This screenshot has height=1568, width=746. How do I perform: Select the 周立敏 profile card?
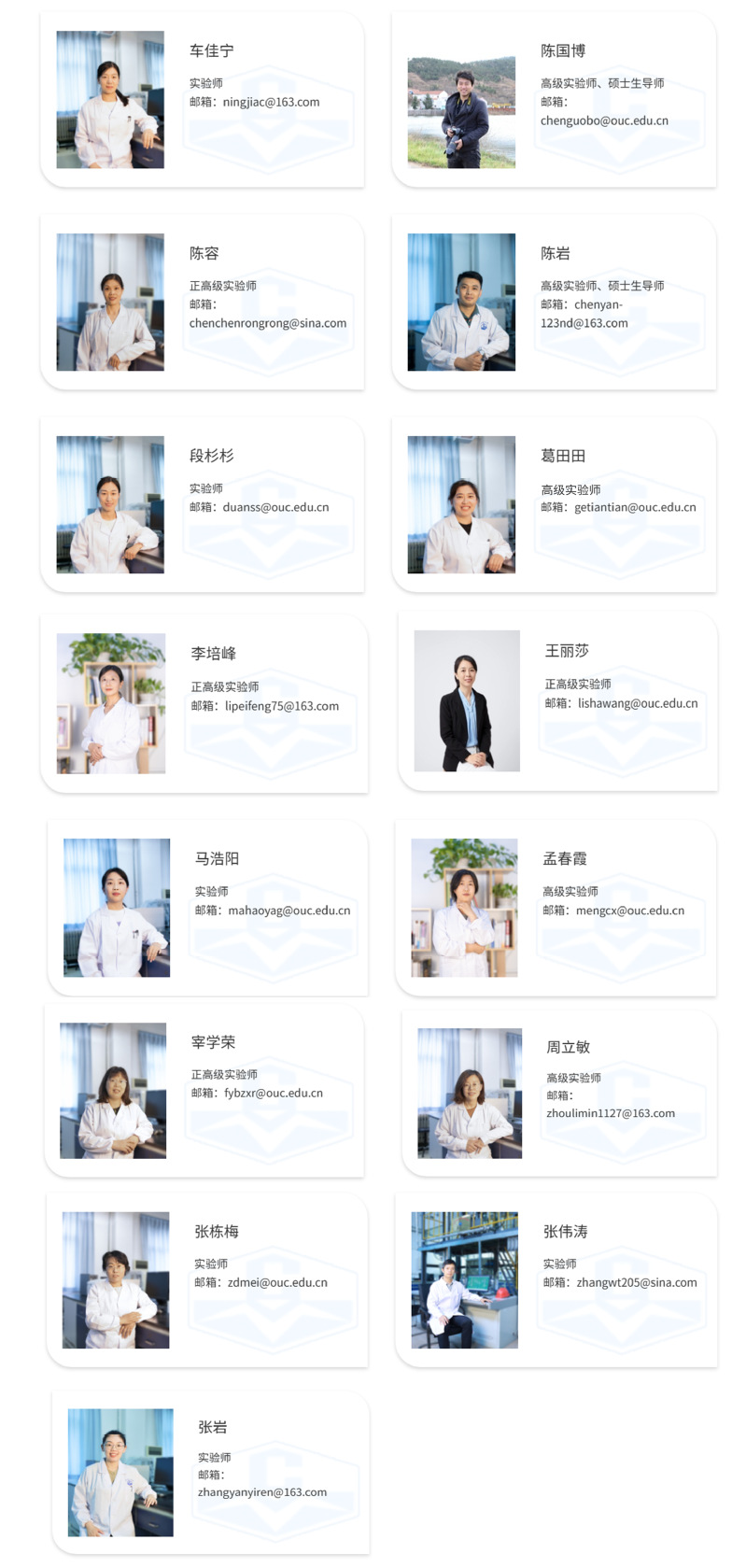pyautogui.click(x=559, y=1093)
